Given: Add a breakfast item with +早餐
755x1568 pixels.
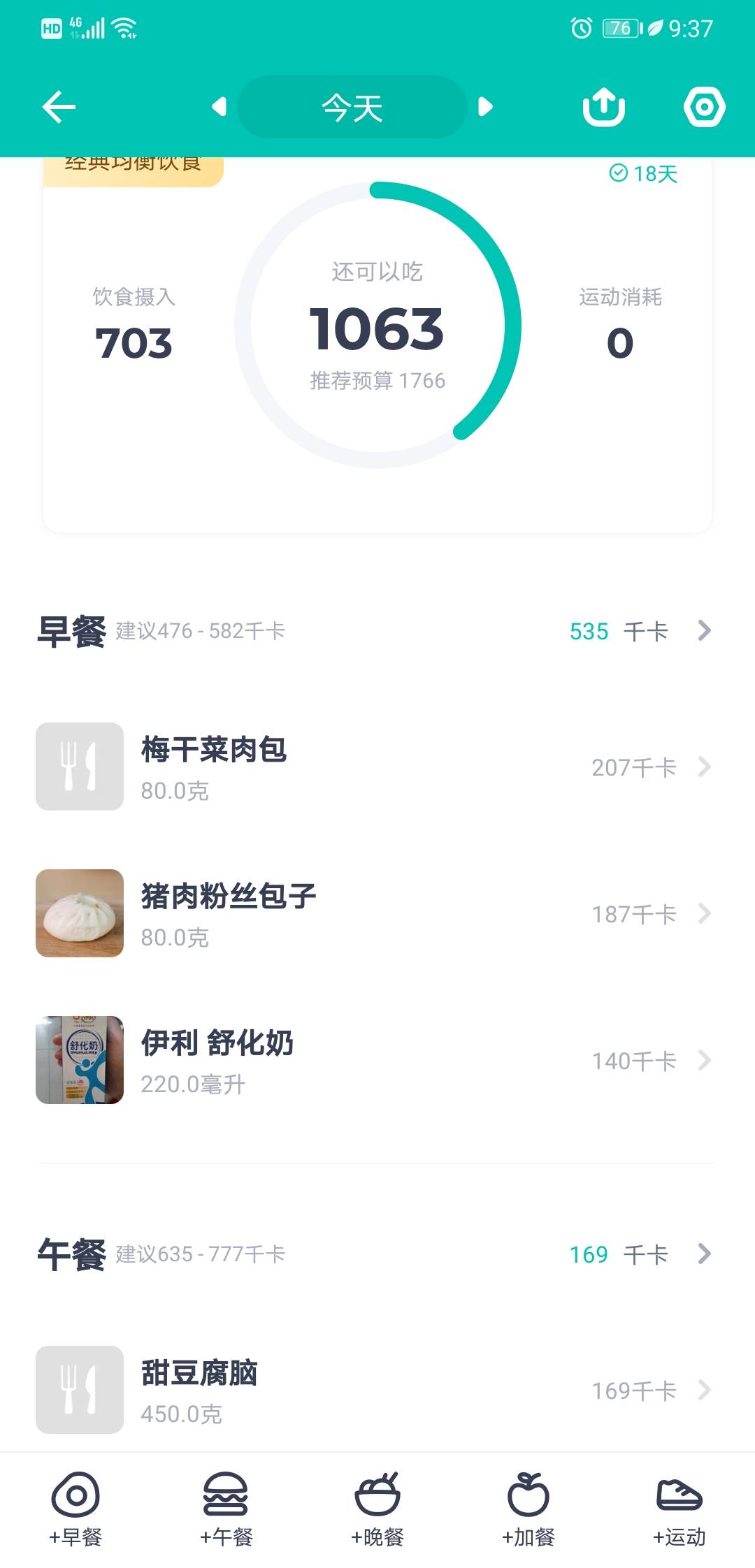Looking at the screenshot, I should point(75,1509).
